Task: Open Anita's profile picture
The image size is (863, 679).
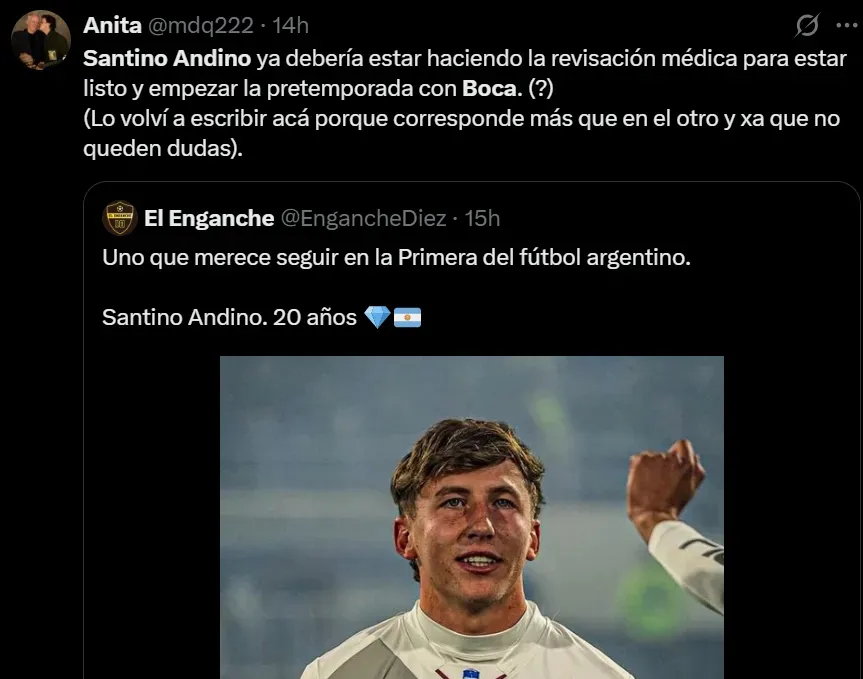Action: pyautogui.click(x=41, y=42)
